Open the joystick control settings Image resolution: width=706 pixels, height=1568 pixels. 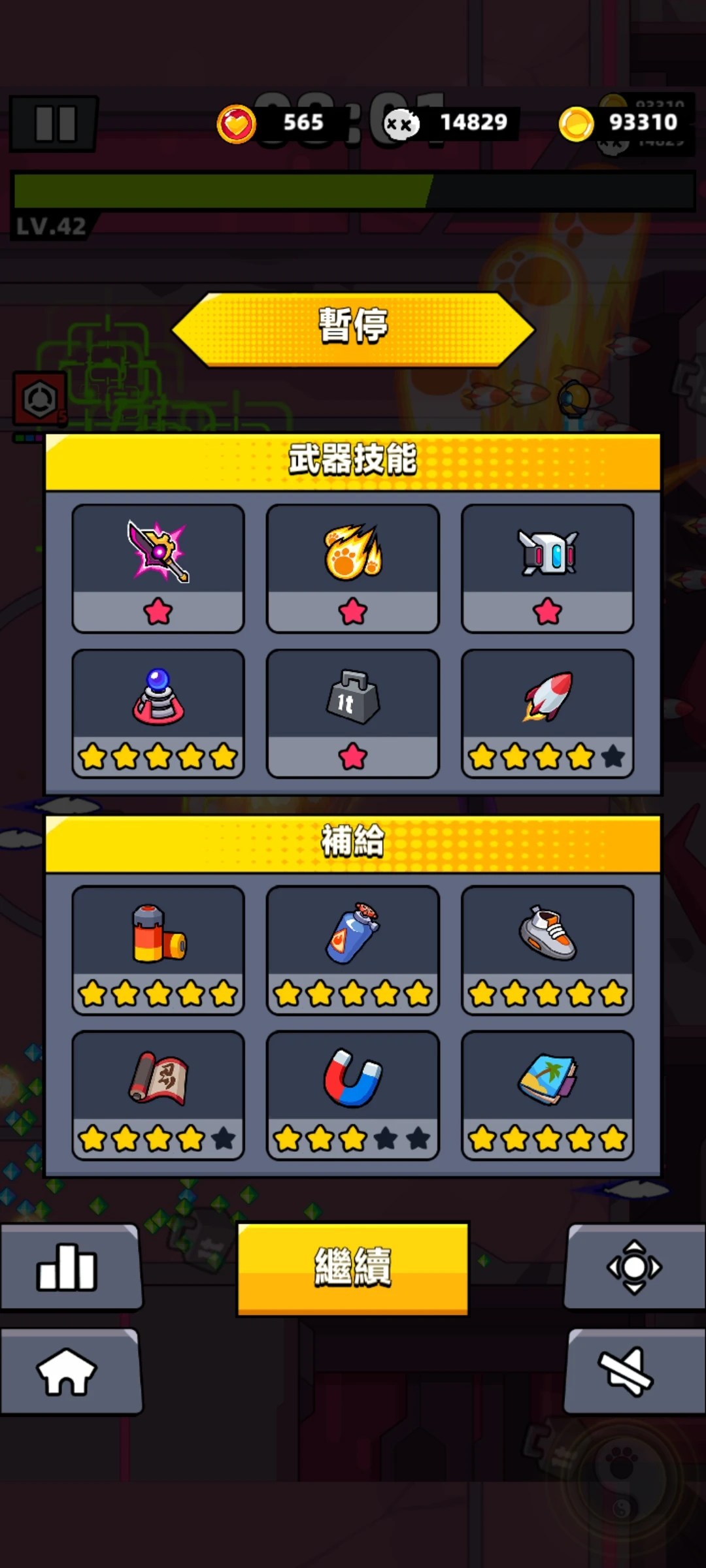tap(634, 1267)
